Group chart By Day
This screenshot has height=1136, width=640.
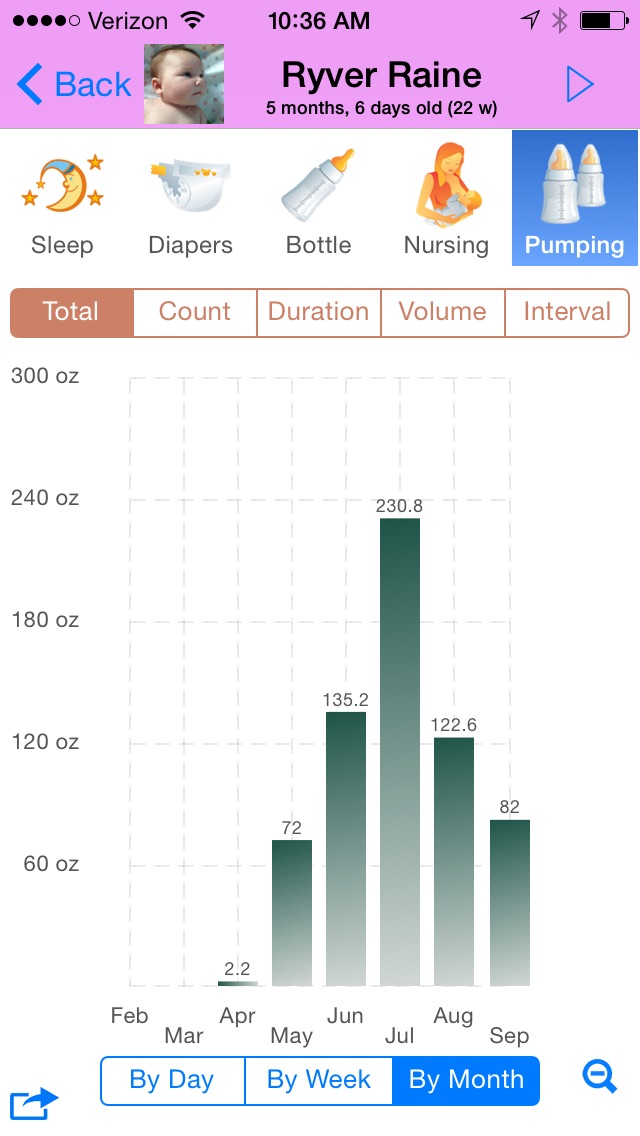click(x=172, y=1080)
